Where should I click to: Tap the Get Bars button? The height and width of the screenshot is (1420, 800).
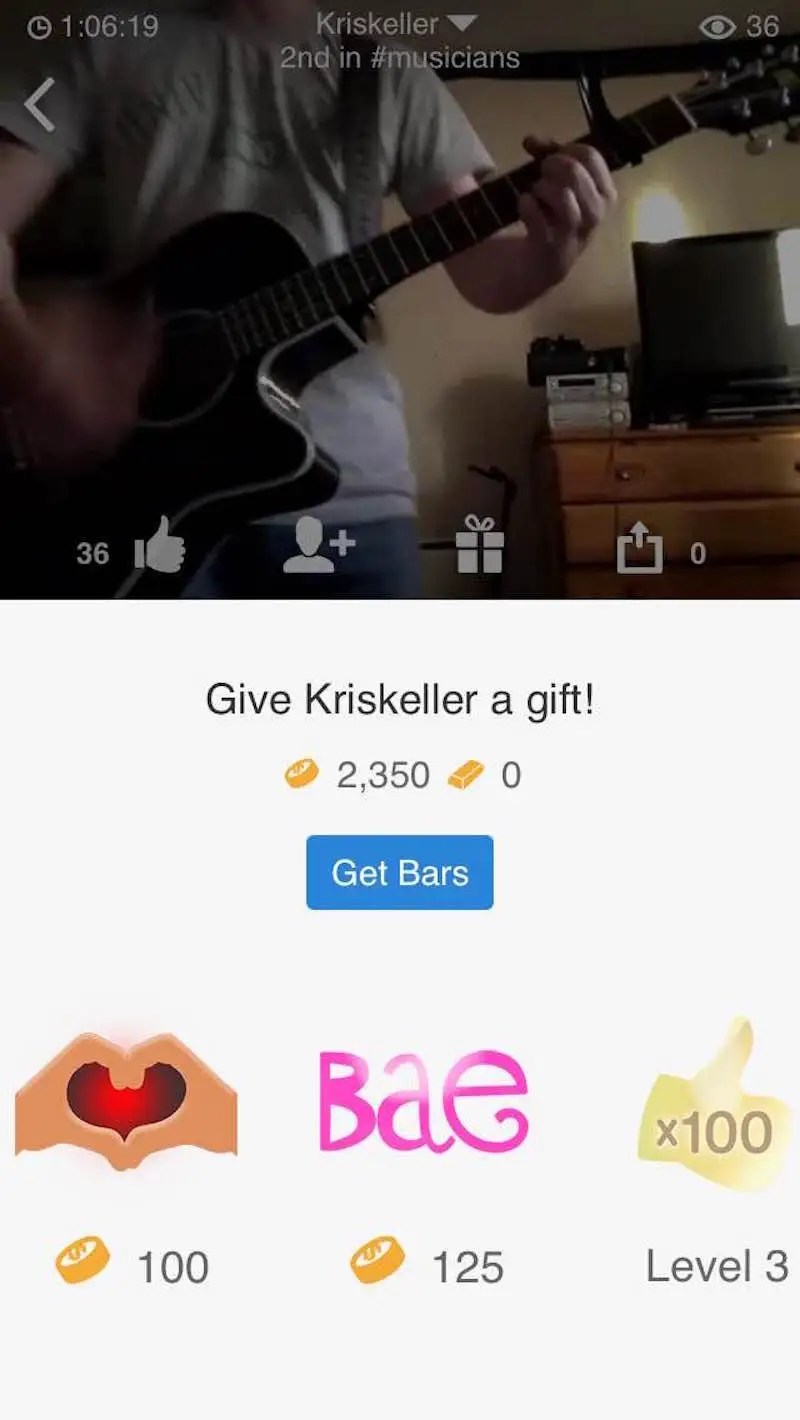click(400, 873)
